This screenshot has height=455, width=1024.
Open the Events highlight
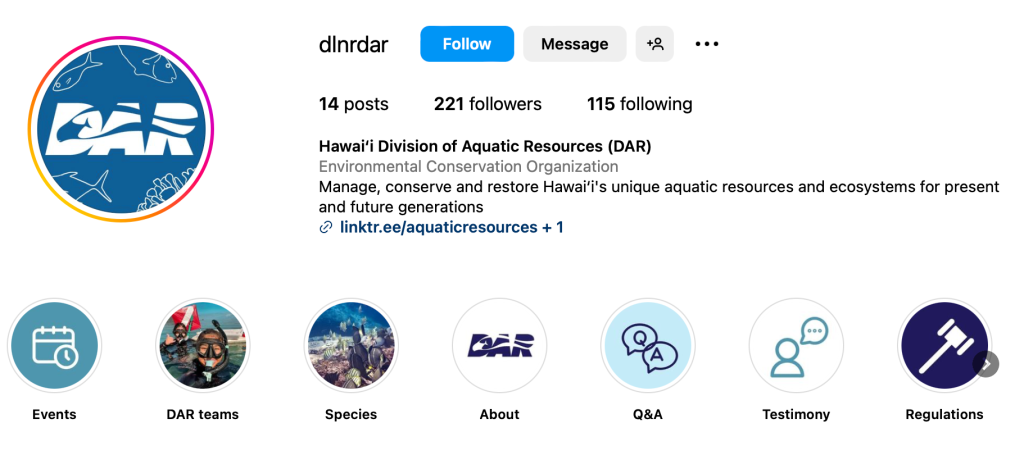tap(54, 345)
